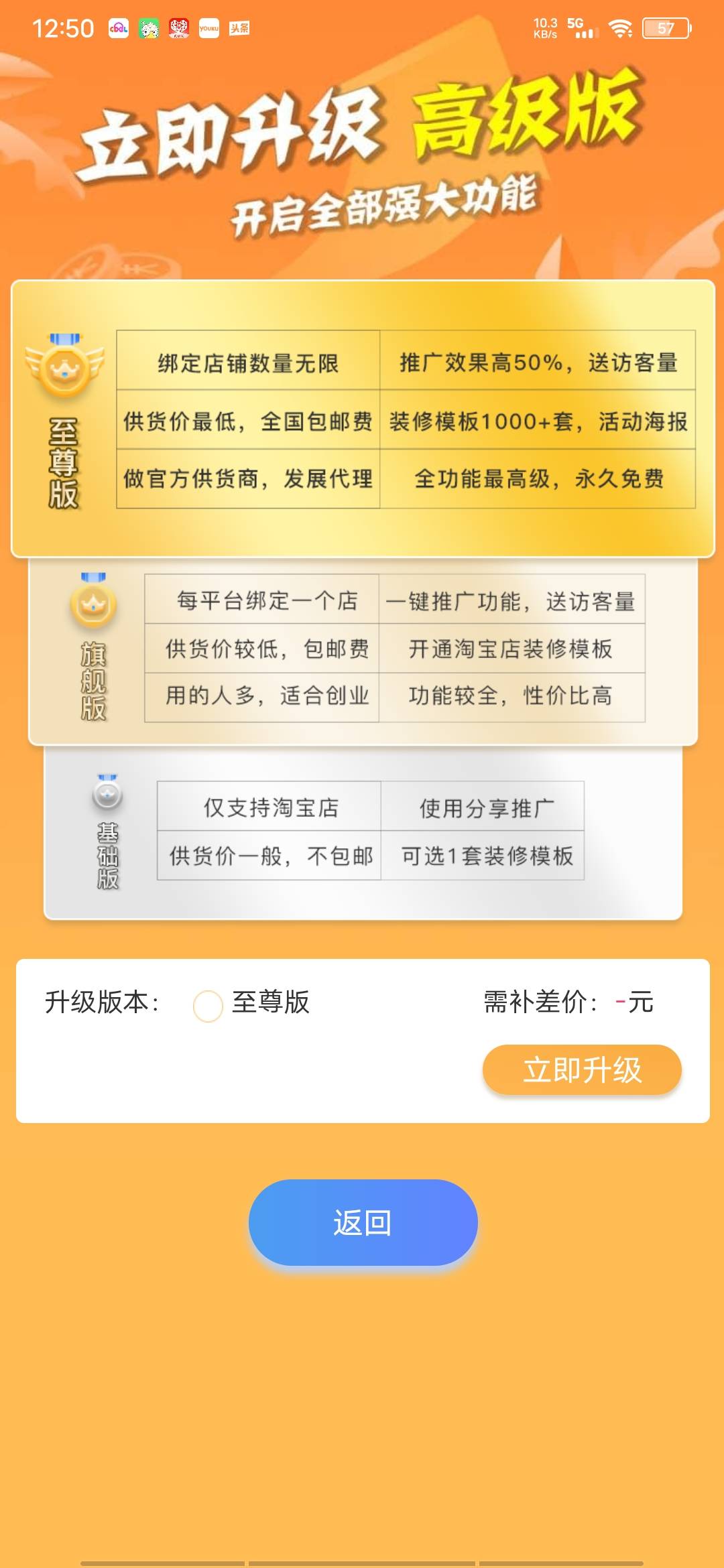Tap the 立即升级 button

pos(582,1070)
